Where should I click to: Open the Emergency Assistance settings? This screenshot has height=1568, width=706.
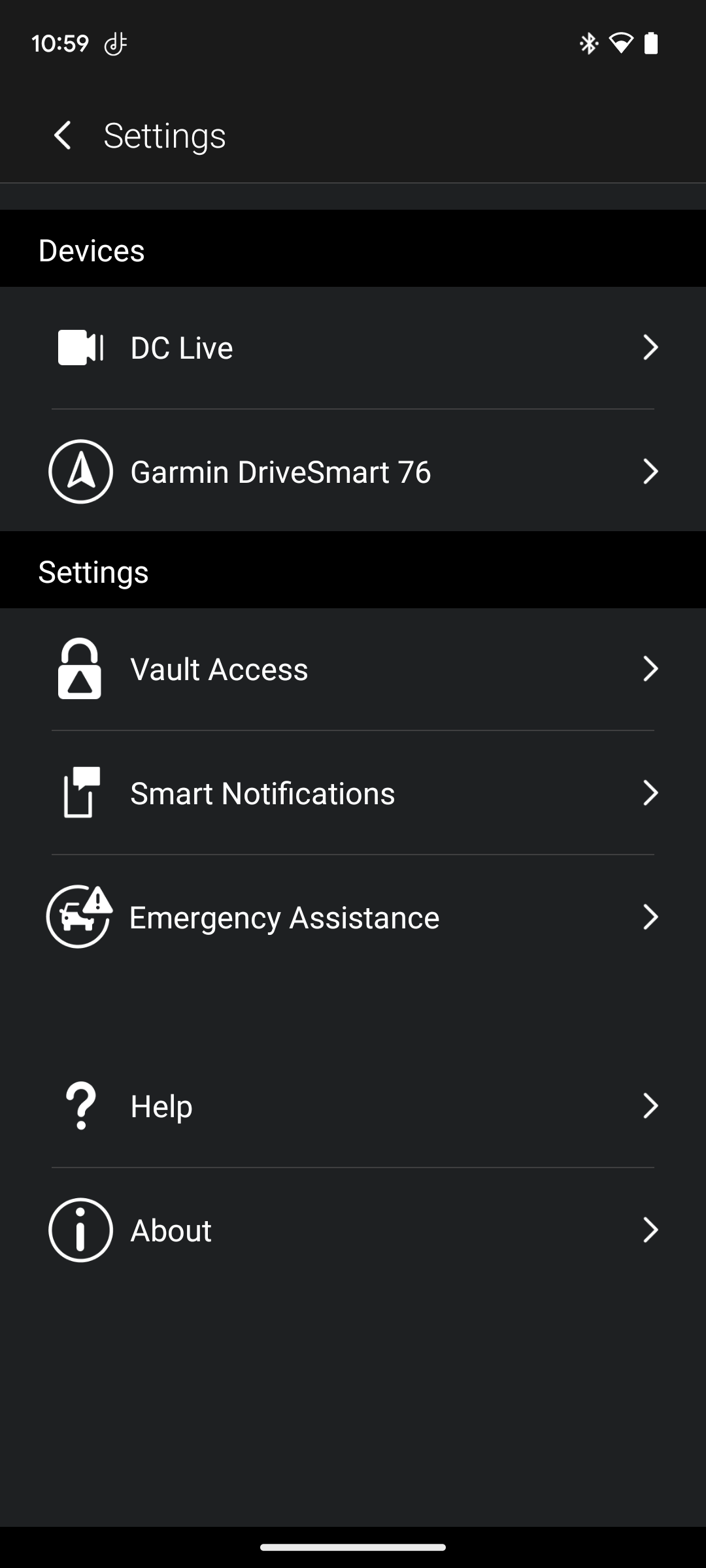[650, 917]
